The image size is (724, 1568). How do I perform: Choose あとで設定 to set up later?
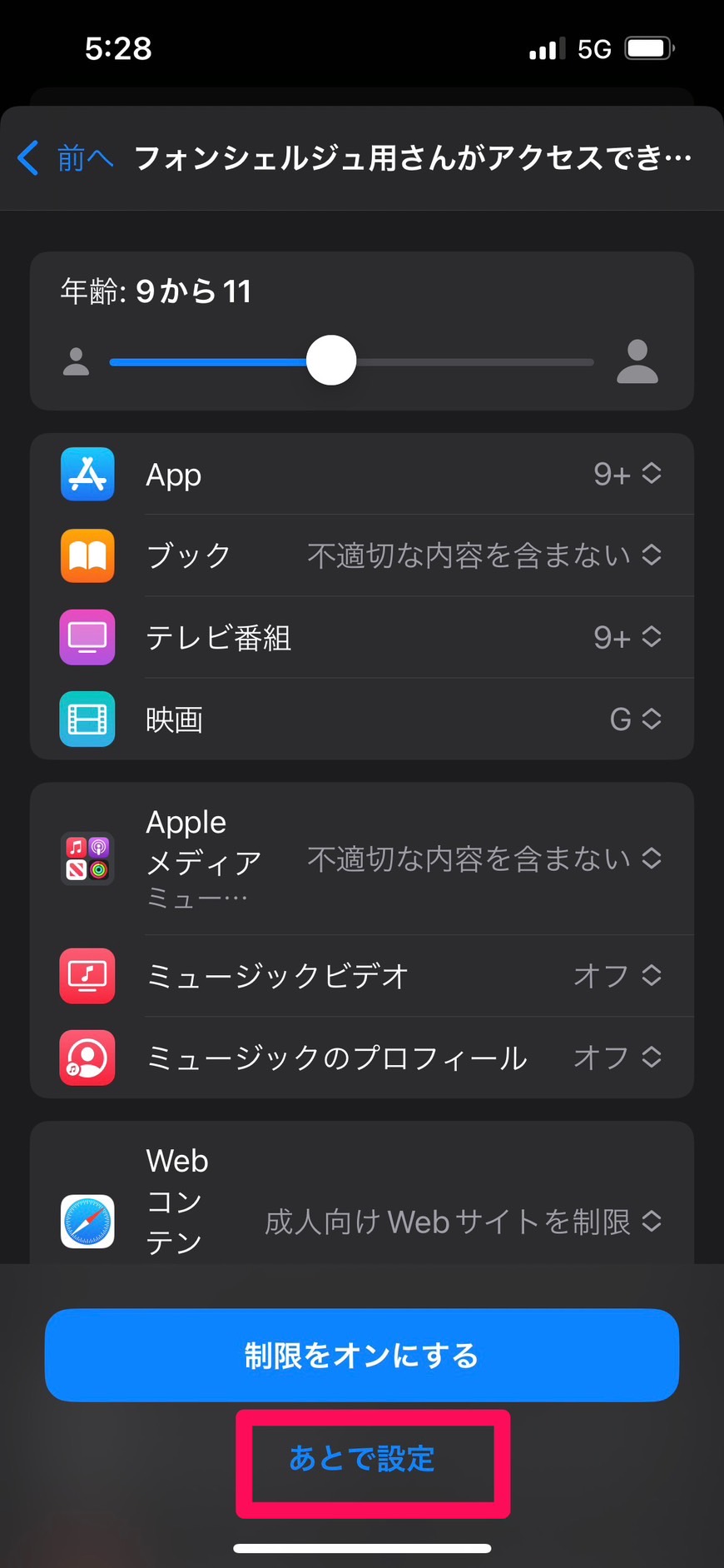pos(362,1459)
